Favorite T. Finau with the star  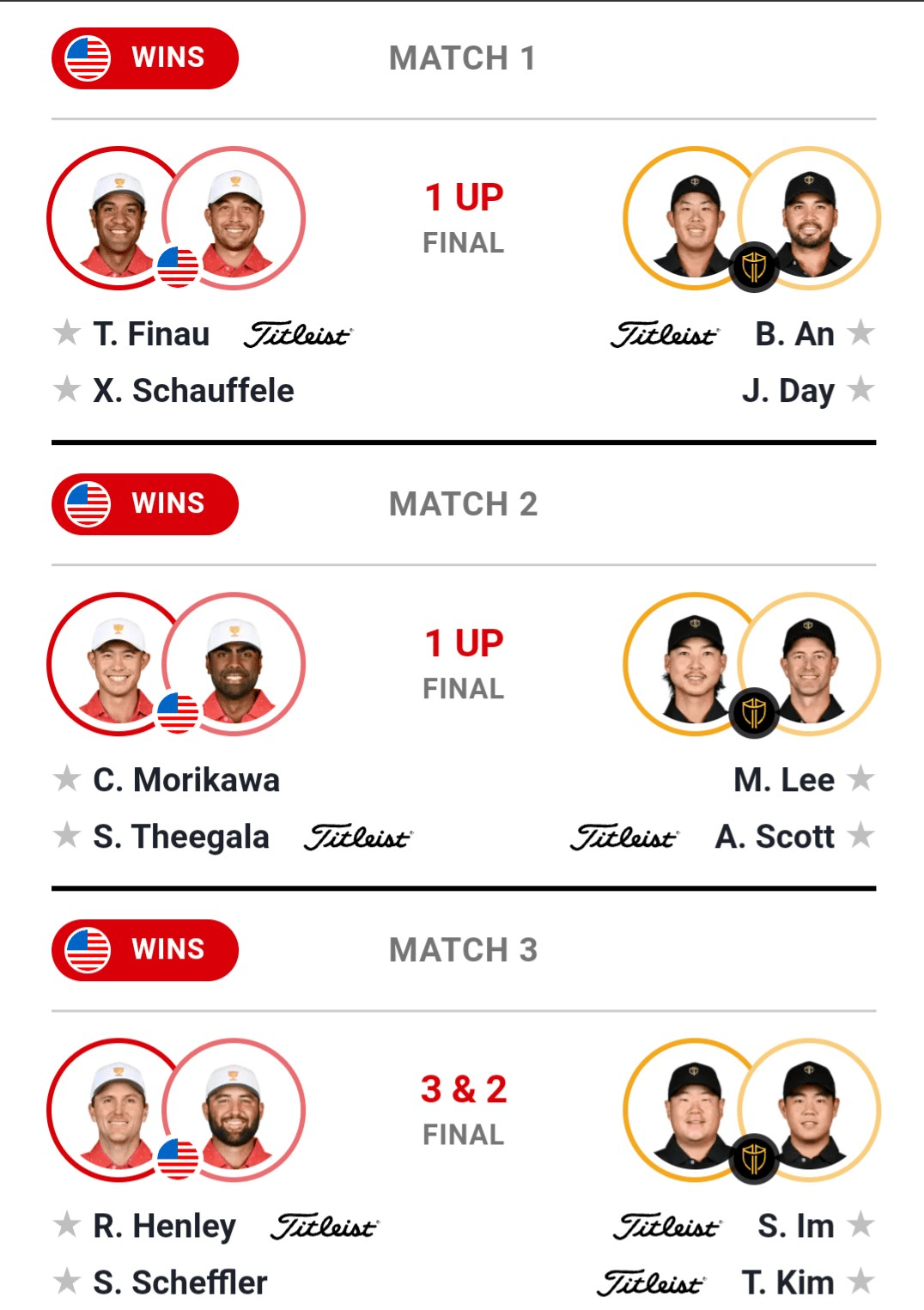tap(67, 332)
